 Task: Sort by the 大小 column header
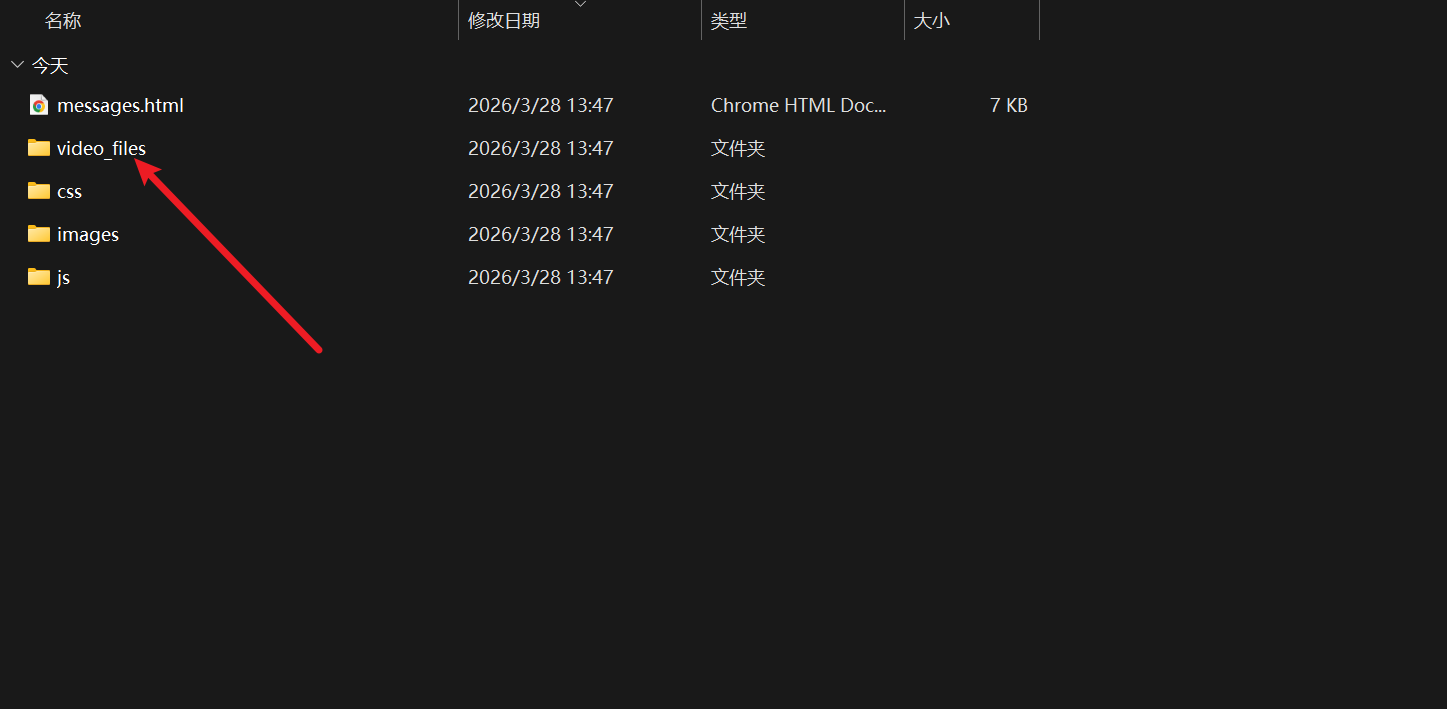931,20
